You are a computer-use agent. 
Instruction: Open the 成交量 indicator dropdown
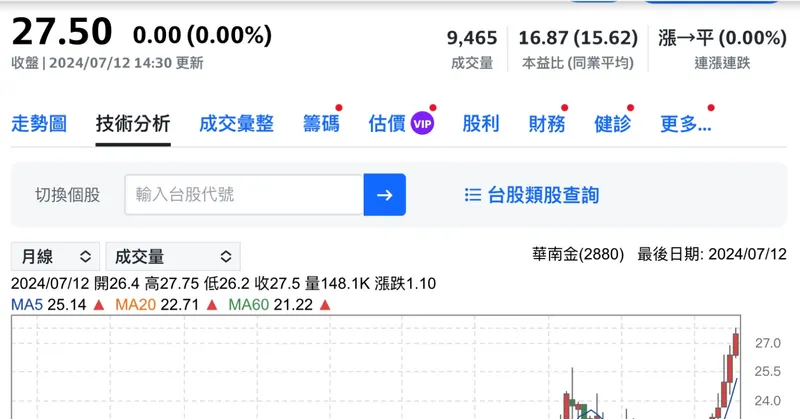[173, 256]
